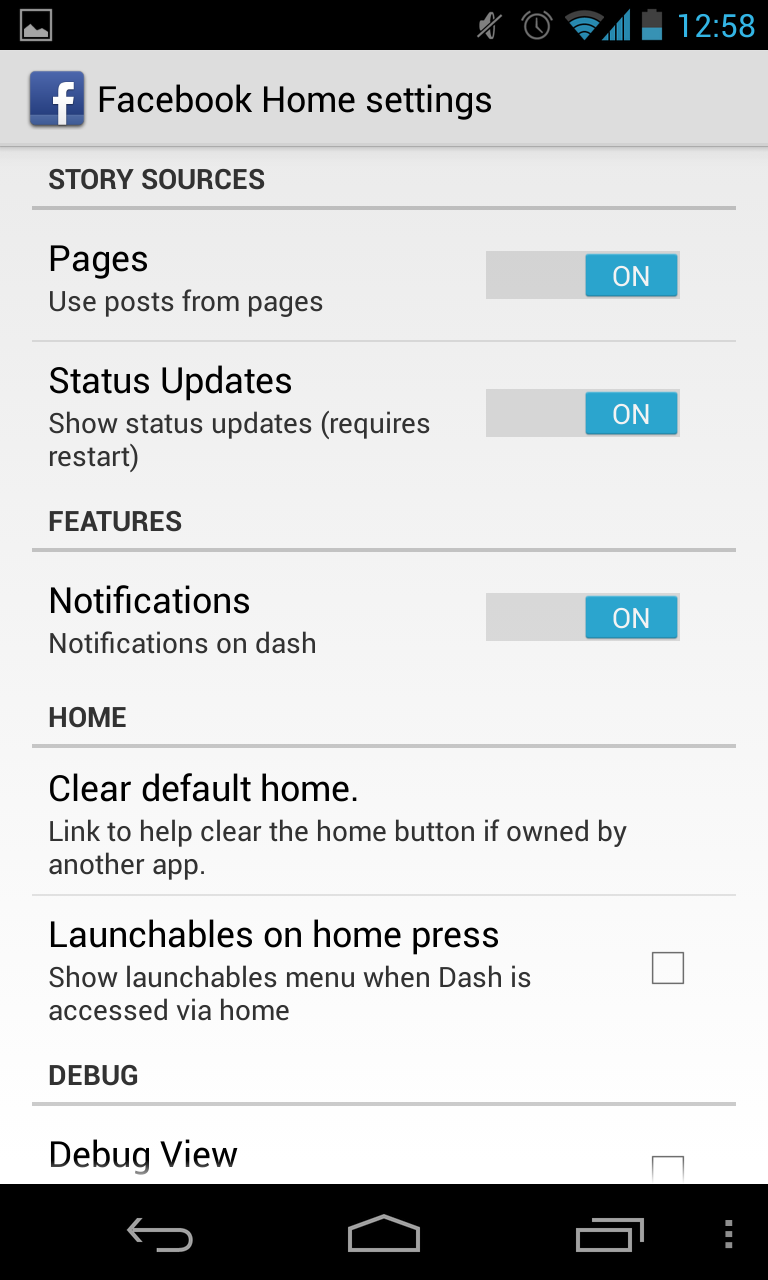Enable the Debug View checkbox
Viewport: 768px width, 1280px height.
(x=668, y=1168)
